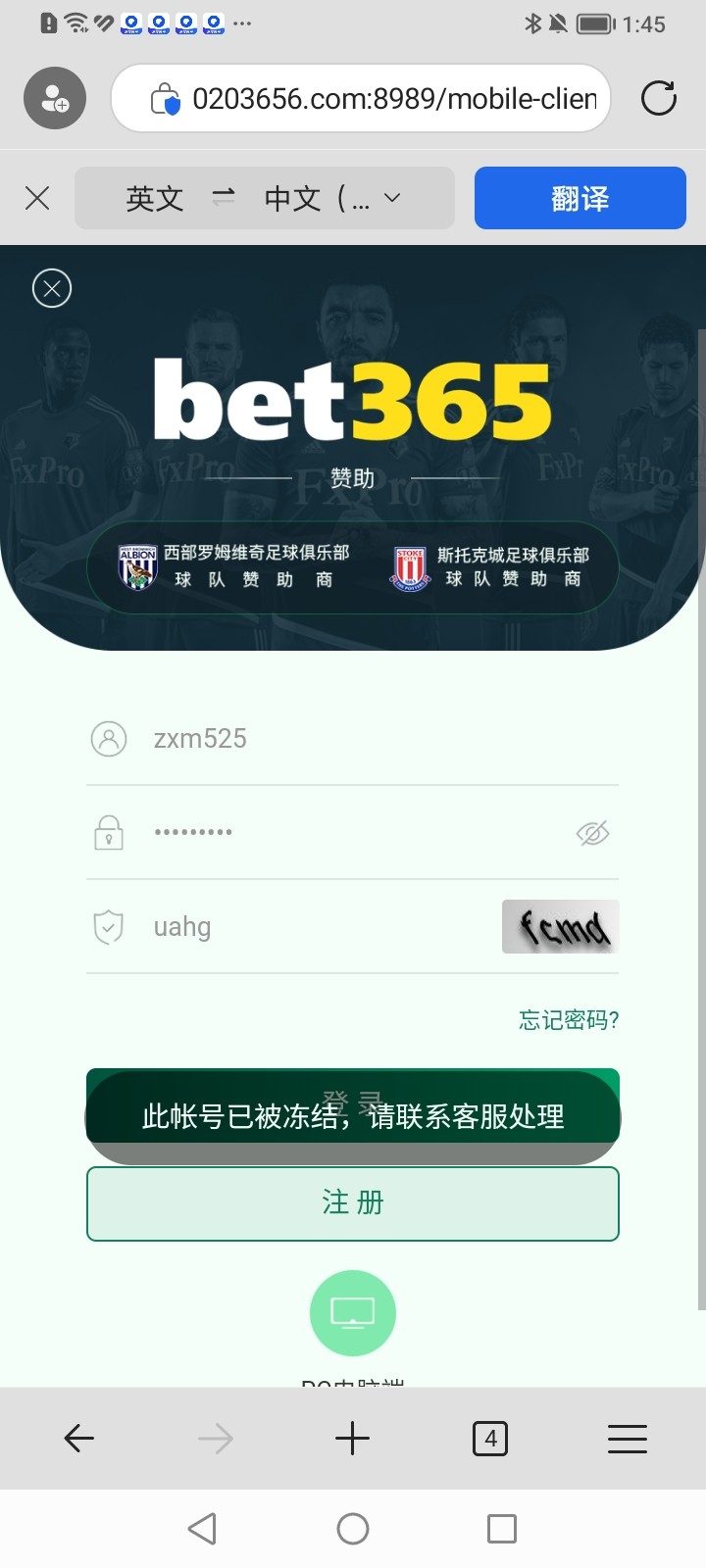Open the browser profile icon
The width and height of the screenshot is (706, 1568).
click(55, 98)
